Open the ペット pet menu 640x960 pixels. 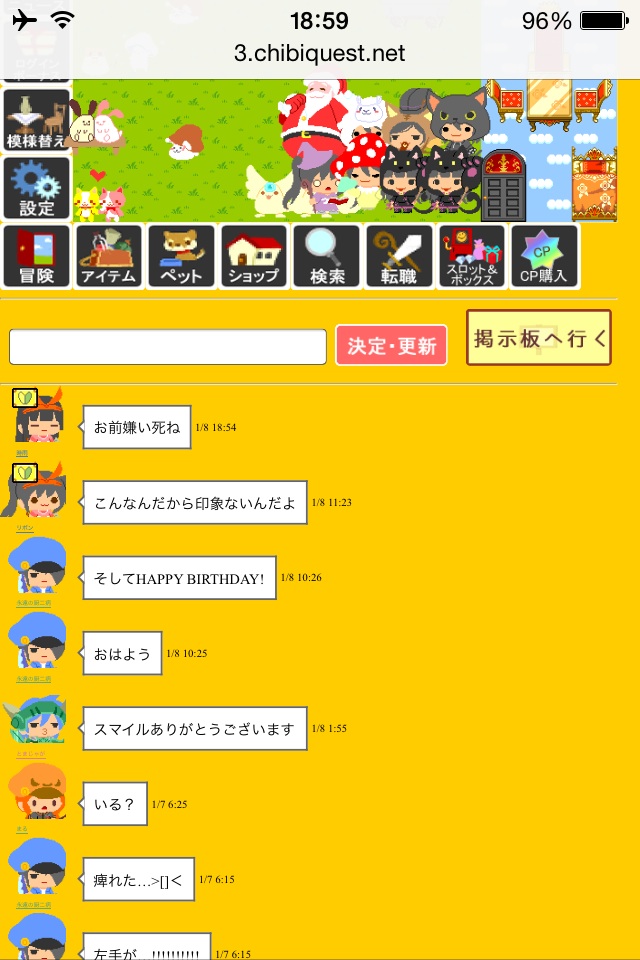181,257
